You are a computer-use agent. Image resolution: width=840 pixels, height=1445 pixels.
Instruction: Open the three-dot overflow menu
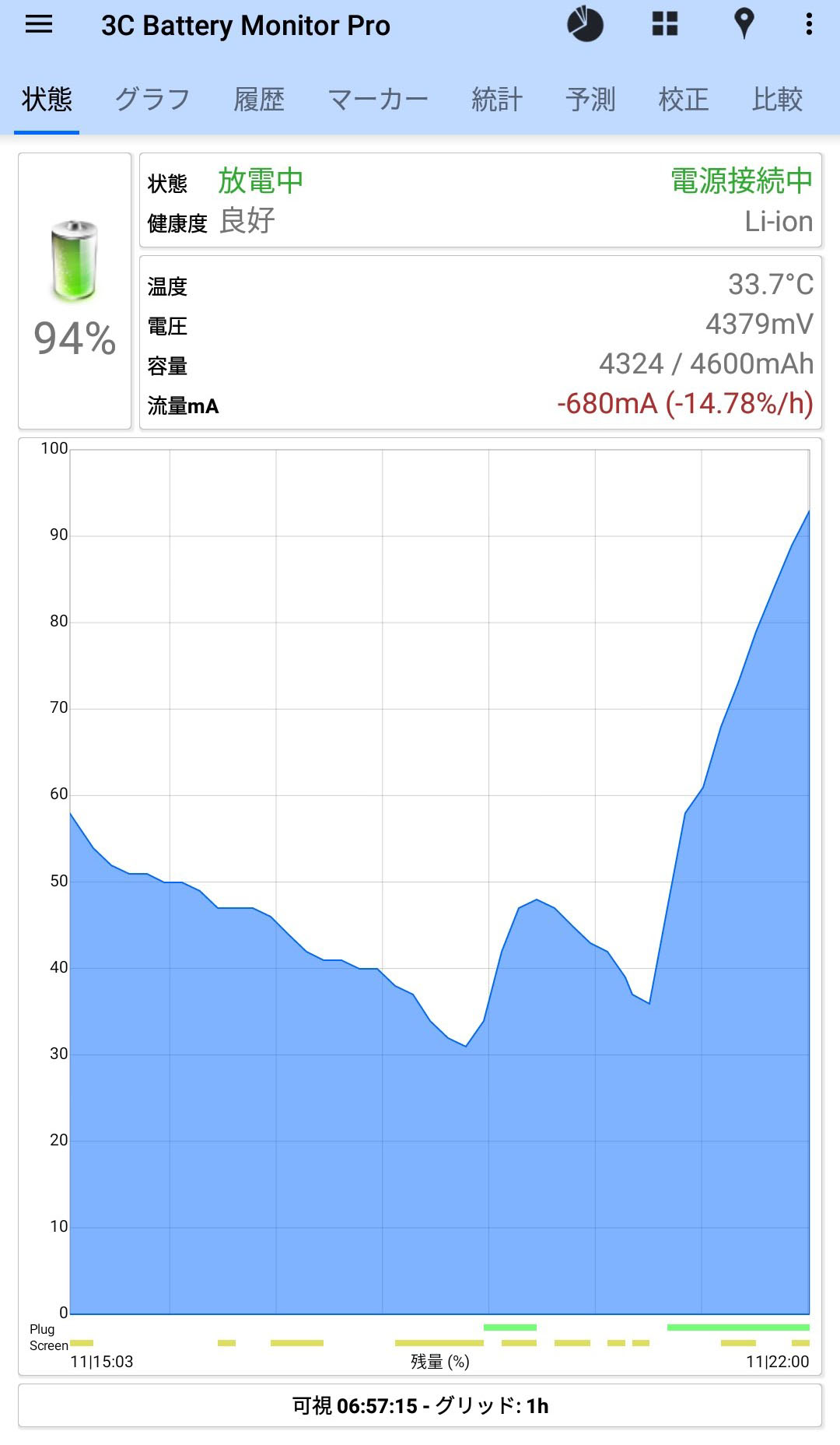(x=809, y=24)
